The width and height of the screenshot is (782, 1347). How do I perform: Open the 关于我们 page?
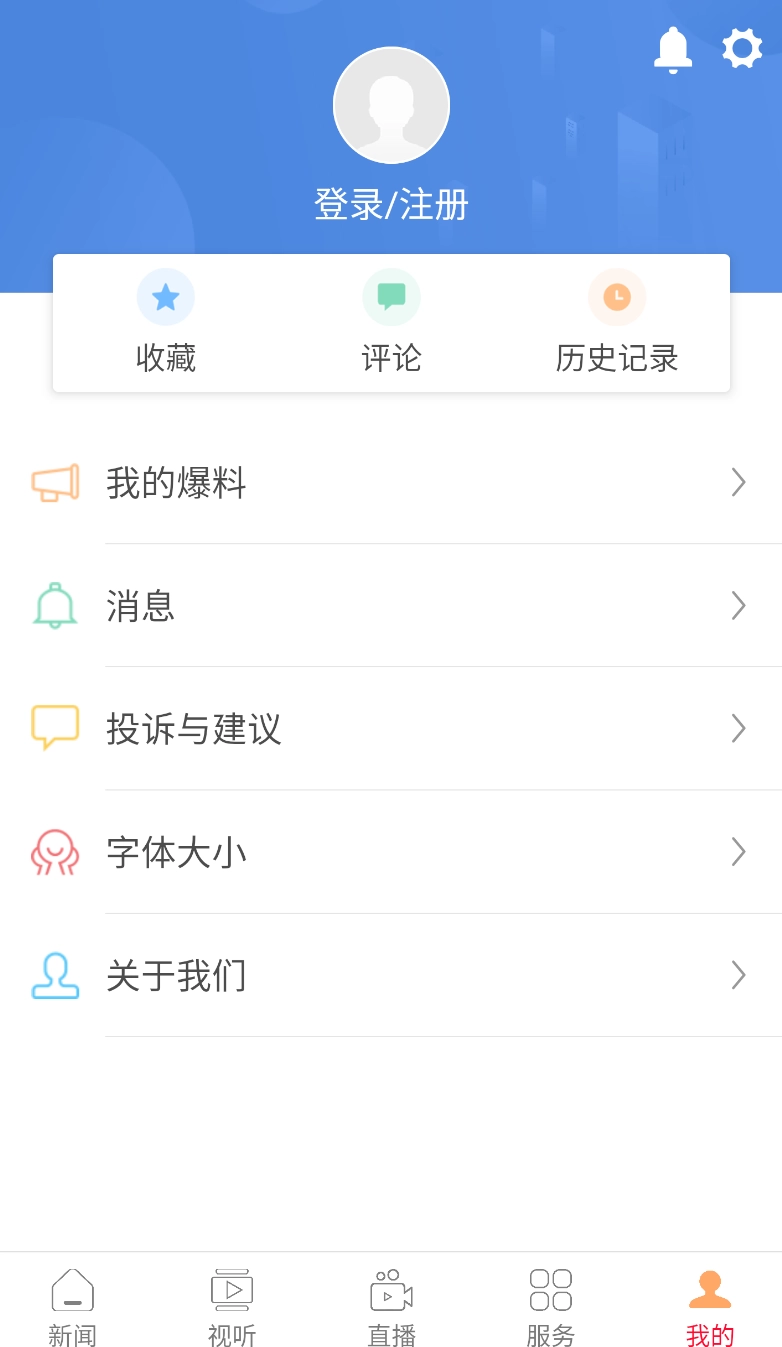point(177,974)
